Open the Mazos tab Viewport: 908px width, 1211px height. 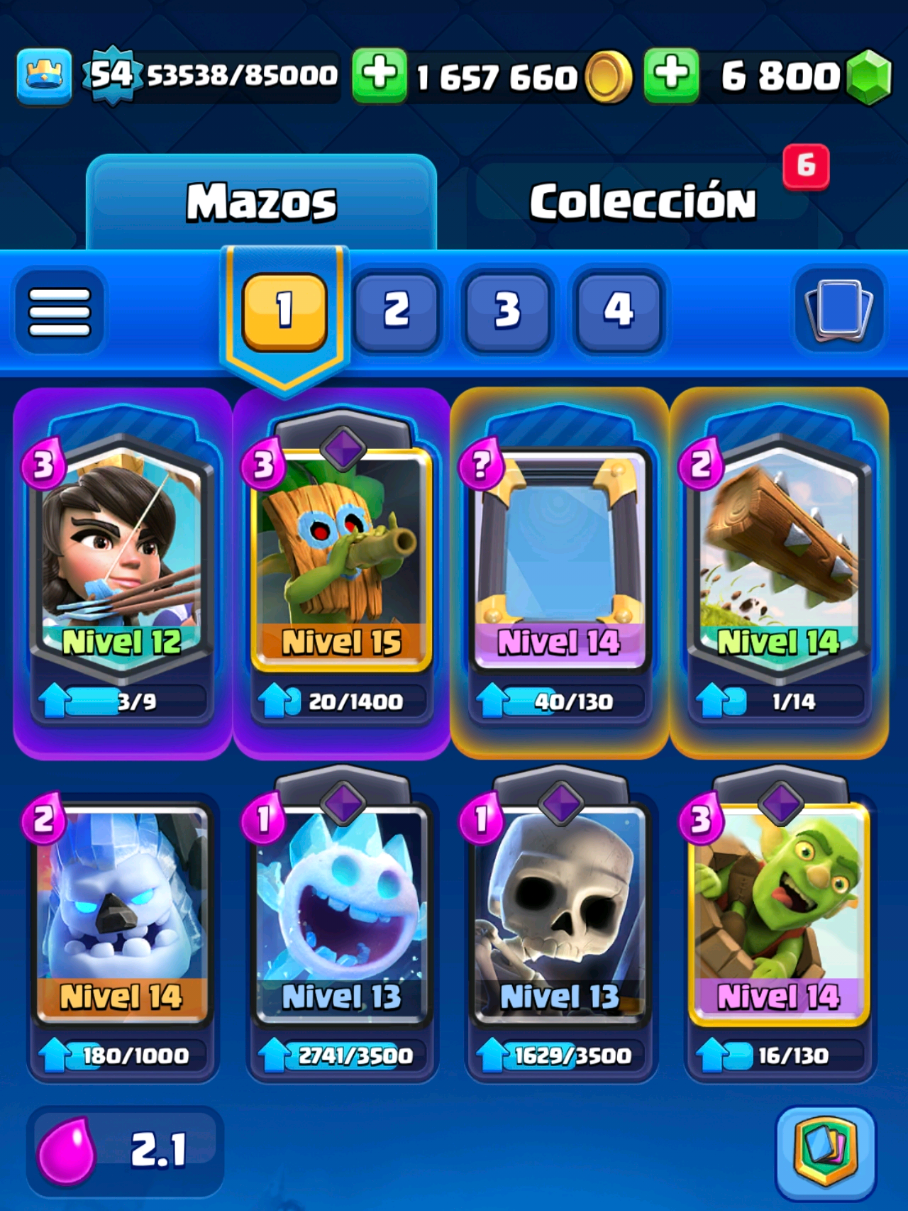[x=262, y=199]
